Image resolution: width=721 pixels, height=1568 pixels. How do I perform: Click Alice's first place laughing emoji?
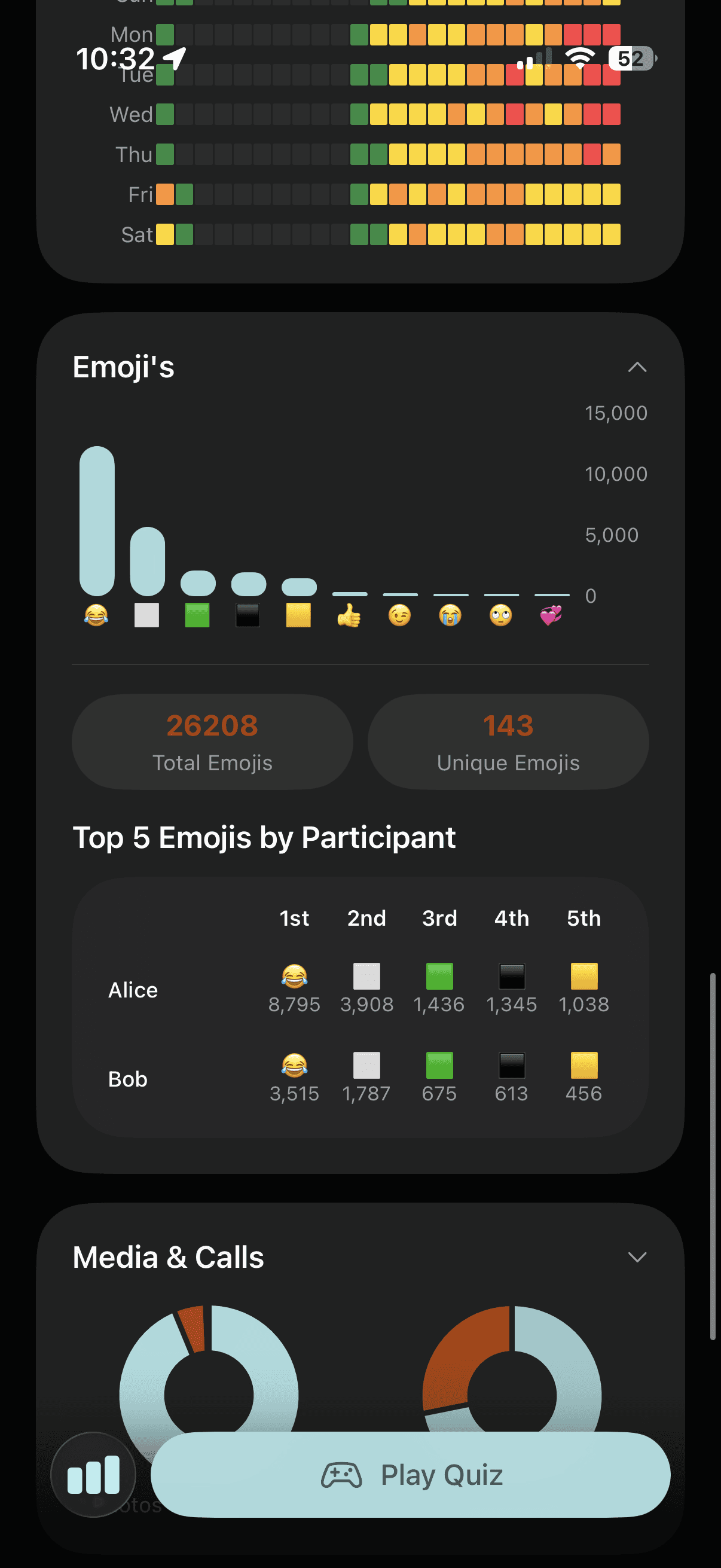click(295, 975)
